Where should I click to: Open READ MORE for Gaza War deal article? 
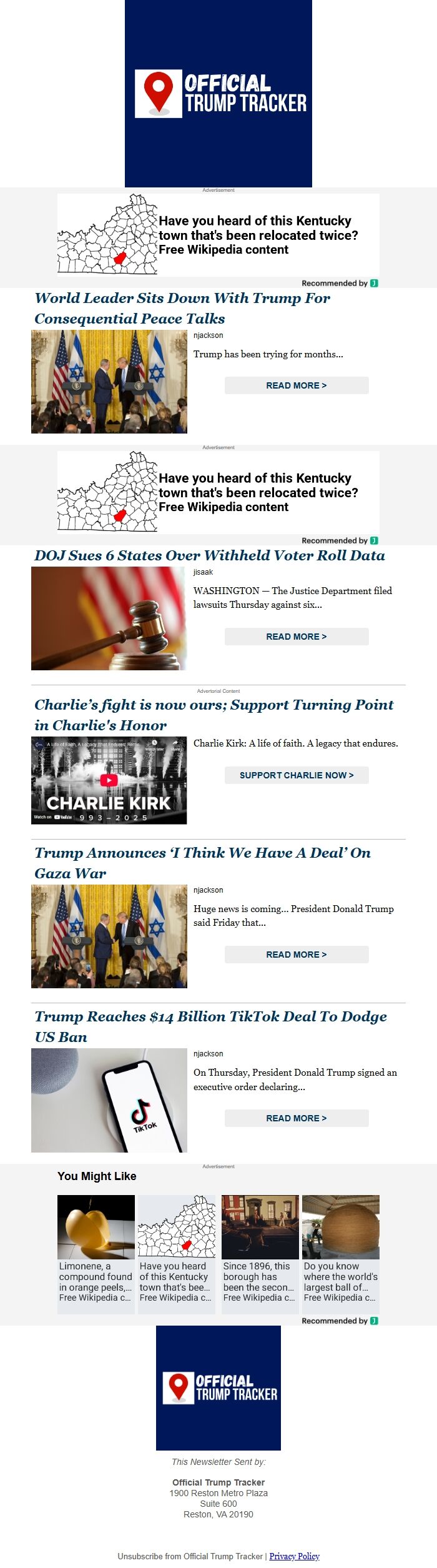(x=297, y=955)
